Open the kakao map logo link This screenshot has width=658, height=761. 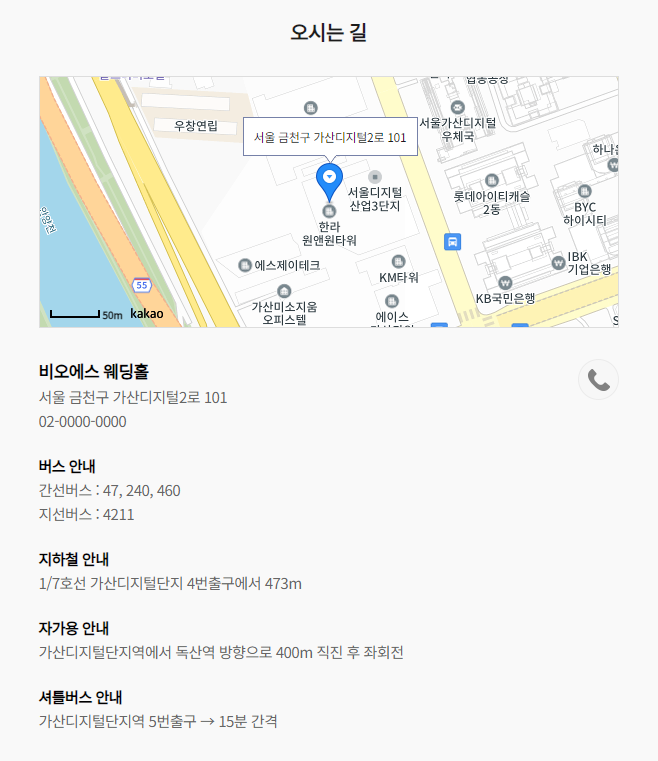tap(146, 314)
